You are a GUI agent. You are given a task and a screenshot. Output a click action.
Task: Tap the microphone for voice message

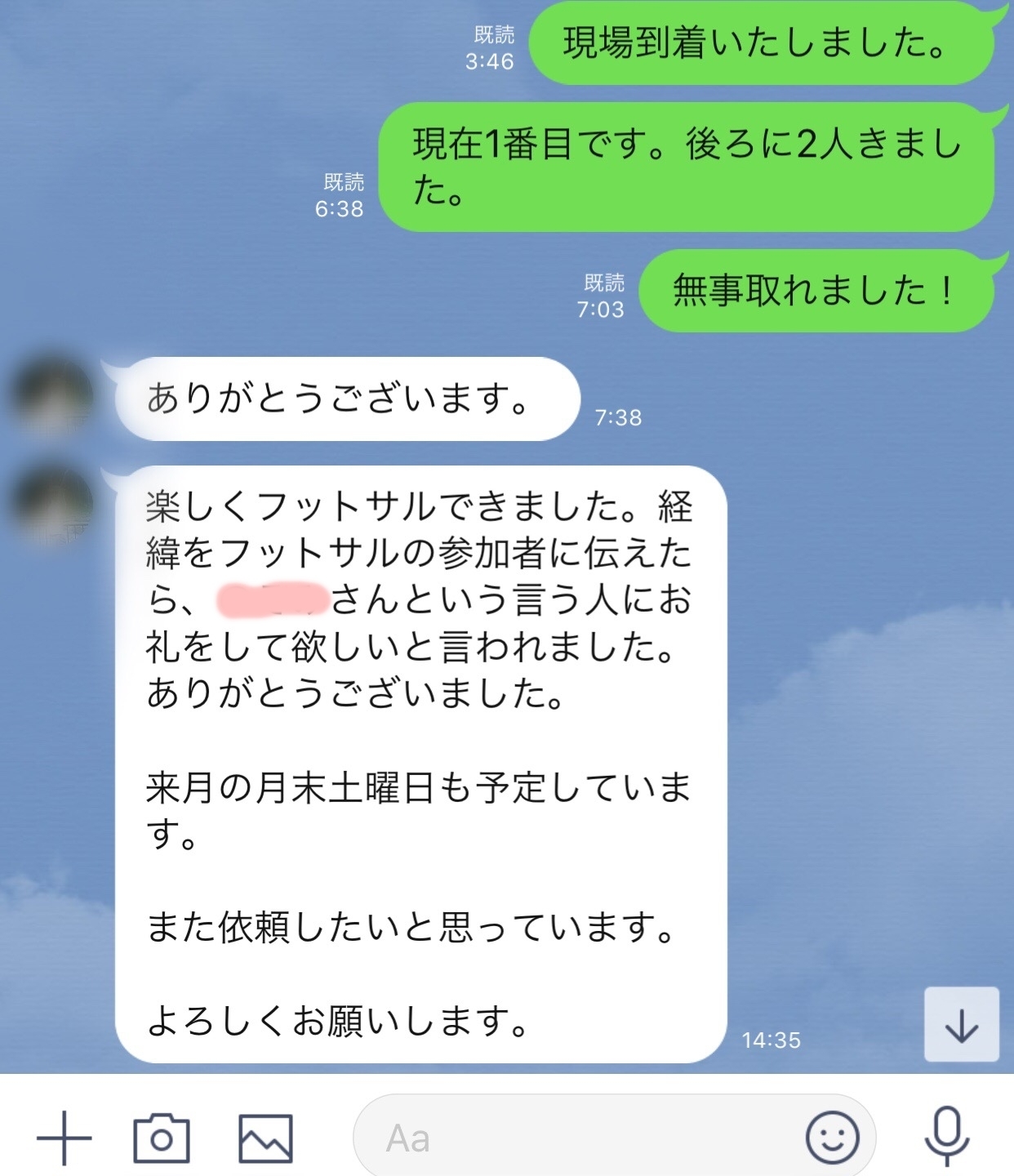947,1136
